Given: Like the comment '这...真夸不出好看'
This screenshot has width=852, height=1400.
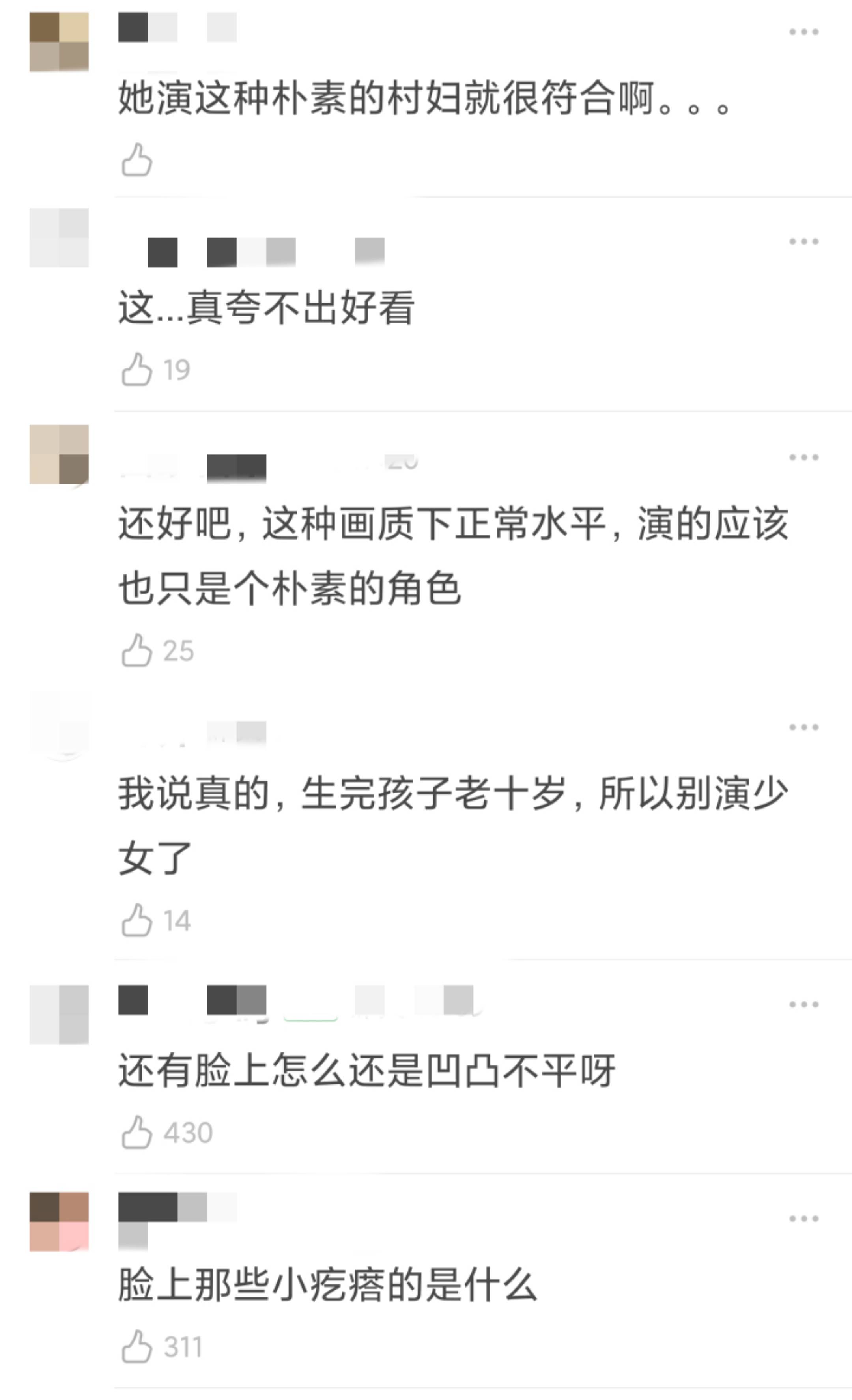Looking at the screenshot, I should coord(137,370).
